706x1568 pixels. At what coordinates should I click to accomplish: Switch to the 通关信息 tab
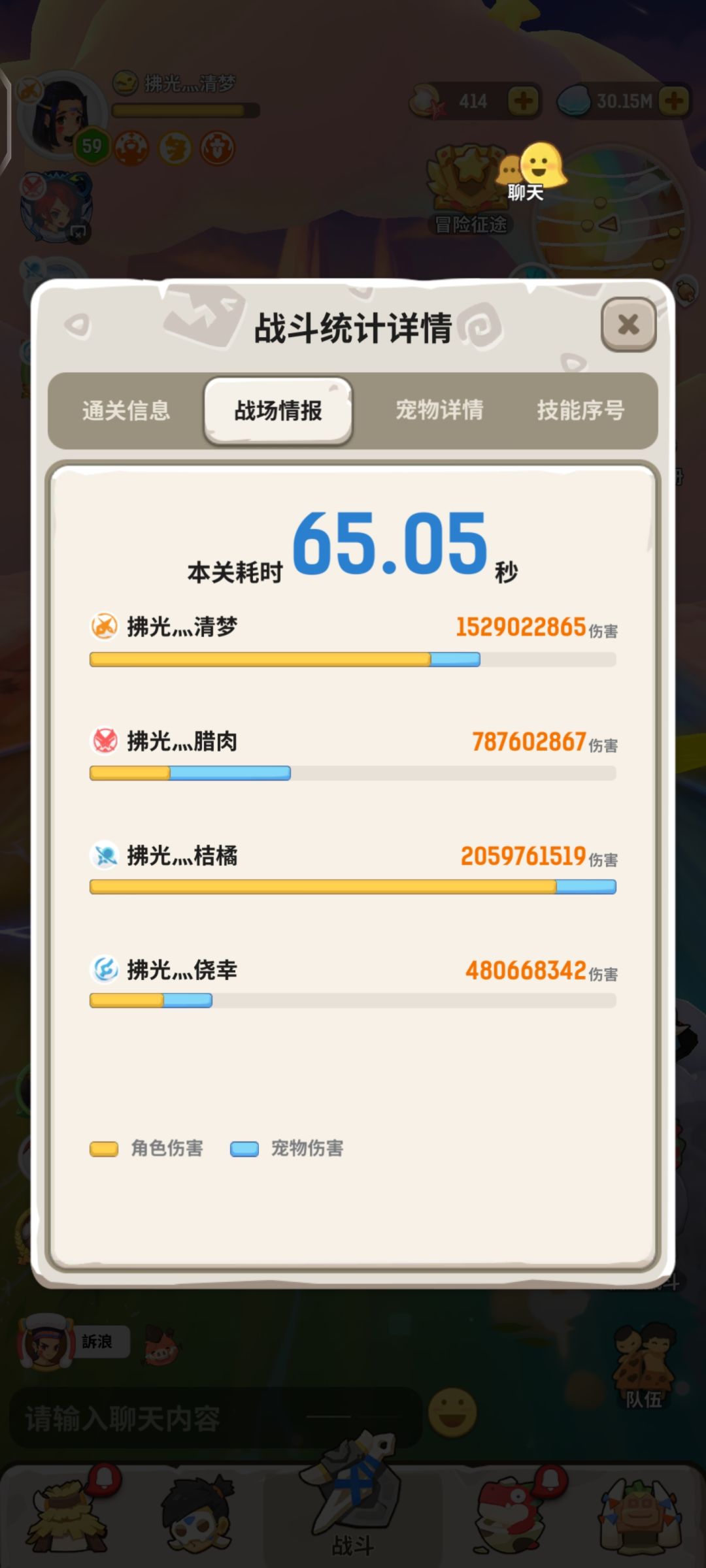pyautogui.click(x=126, y=410)
